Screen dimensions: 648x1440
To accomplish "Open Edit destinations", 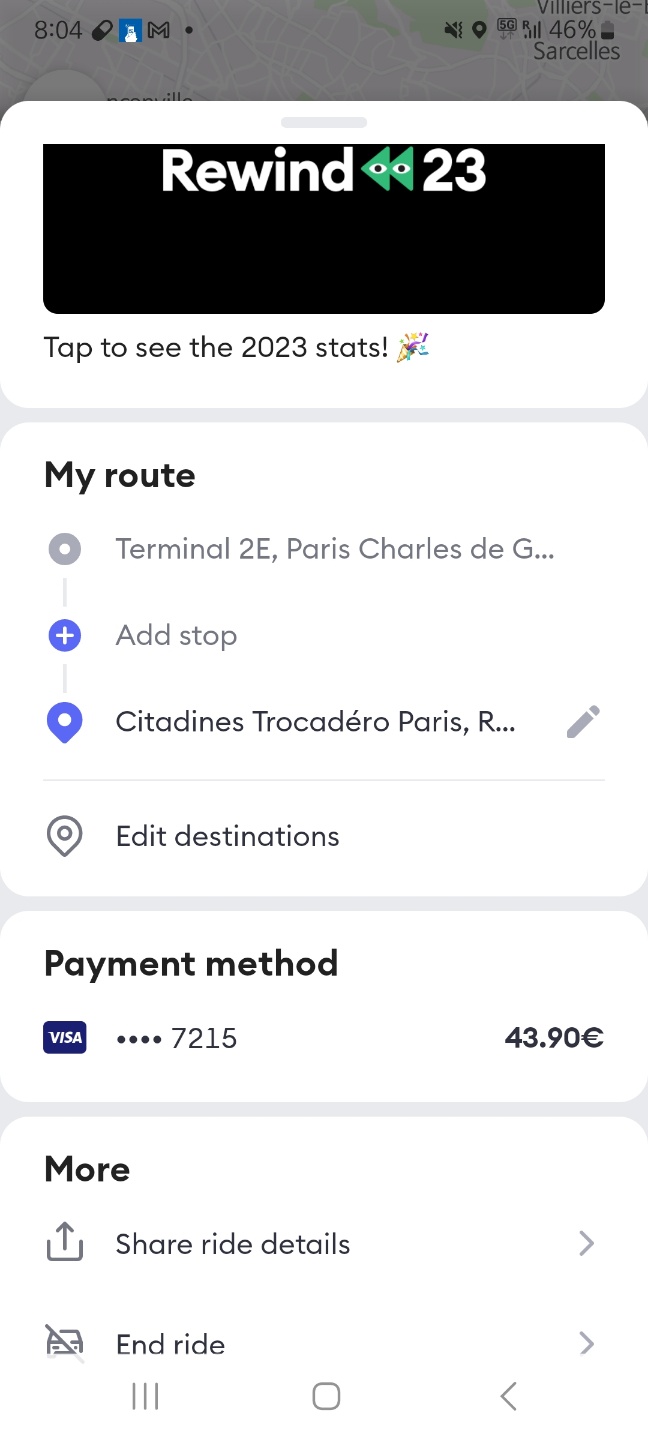I will 227,836.
